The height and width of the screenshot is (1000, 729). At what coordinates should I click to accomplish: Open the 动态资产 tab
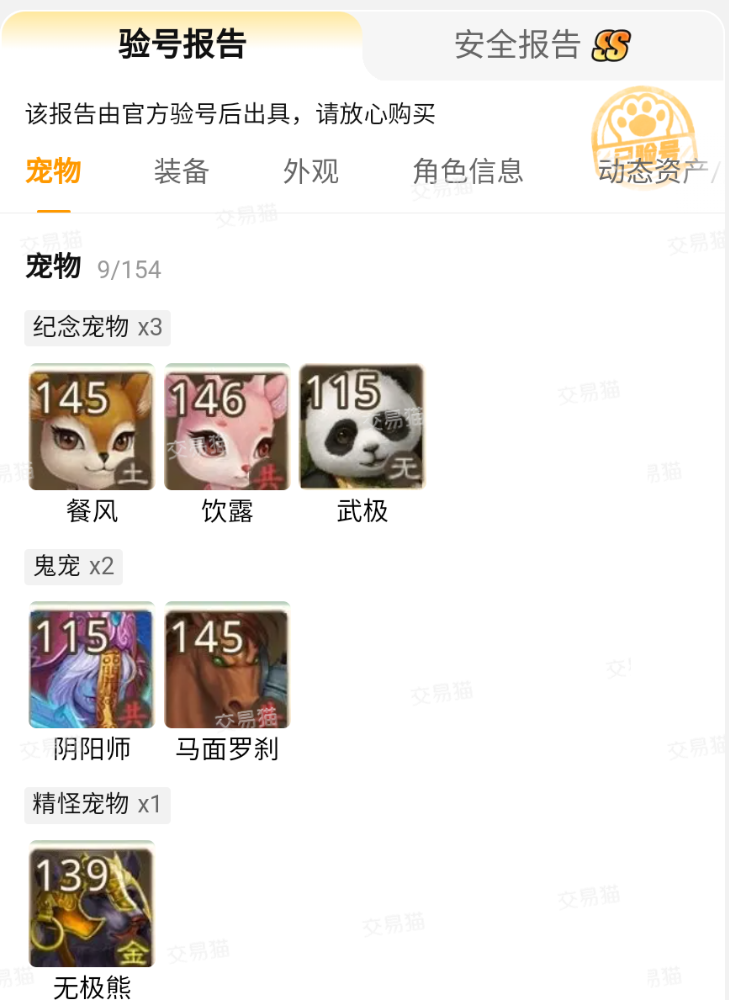[653, 172]
